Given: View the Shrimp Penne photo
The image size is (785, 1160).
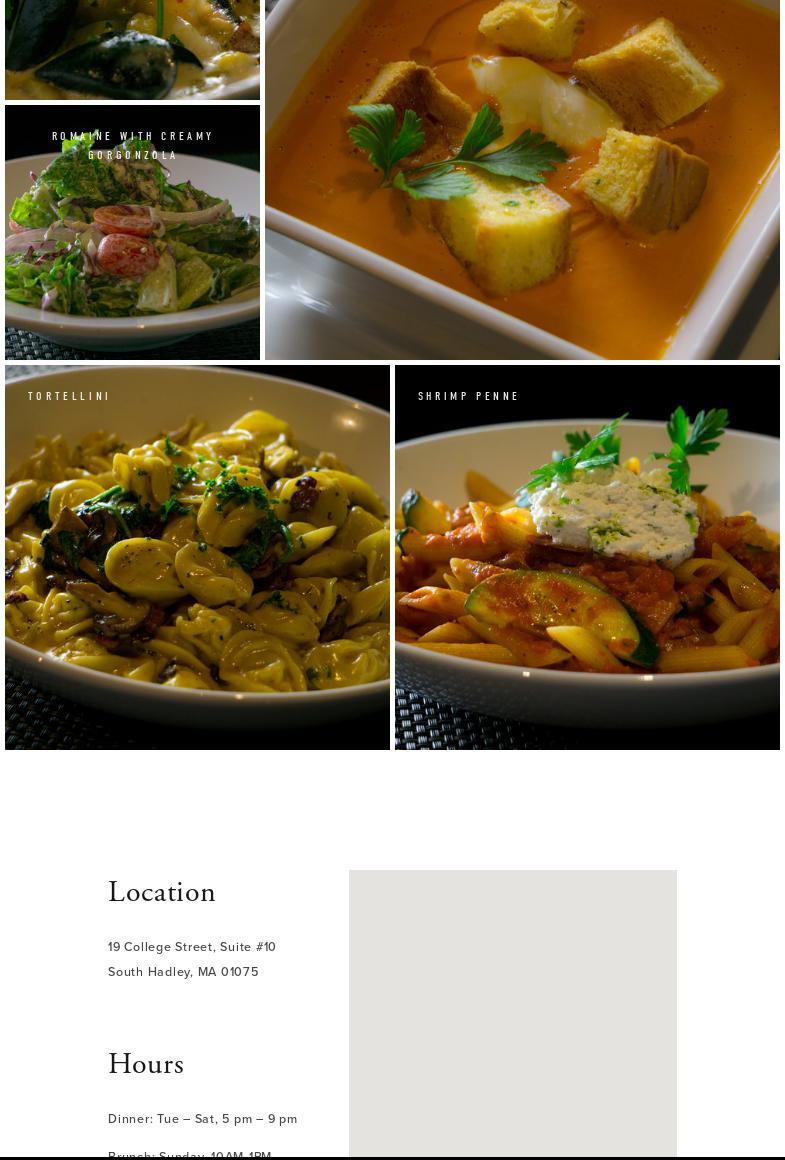Looking at the screenshot, I should 587,557.
